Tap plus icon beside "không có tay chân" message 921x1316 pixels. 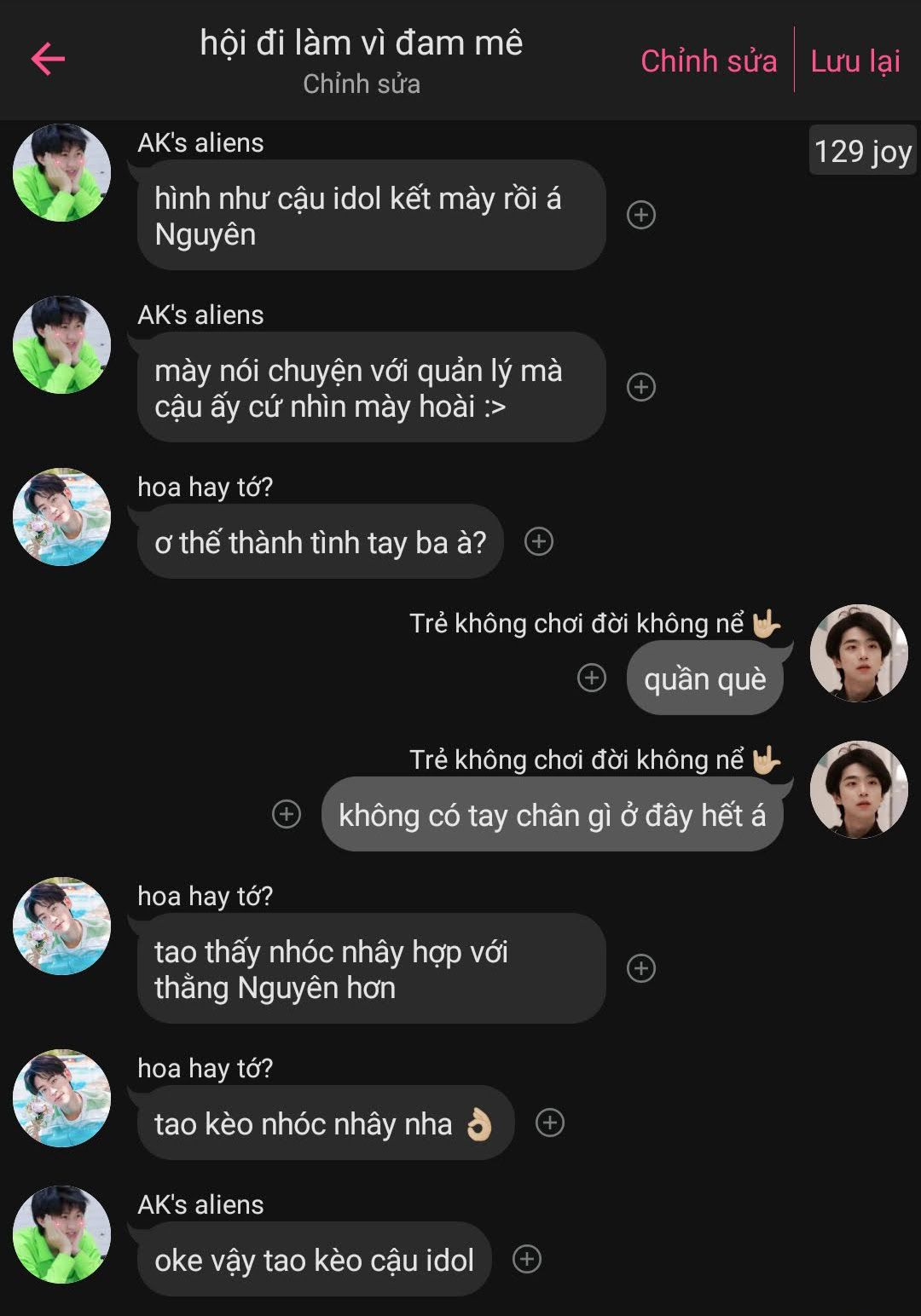(287, 814)
